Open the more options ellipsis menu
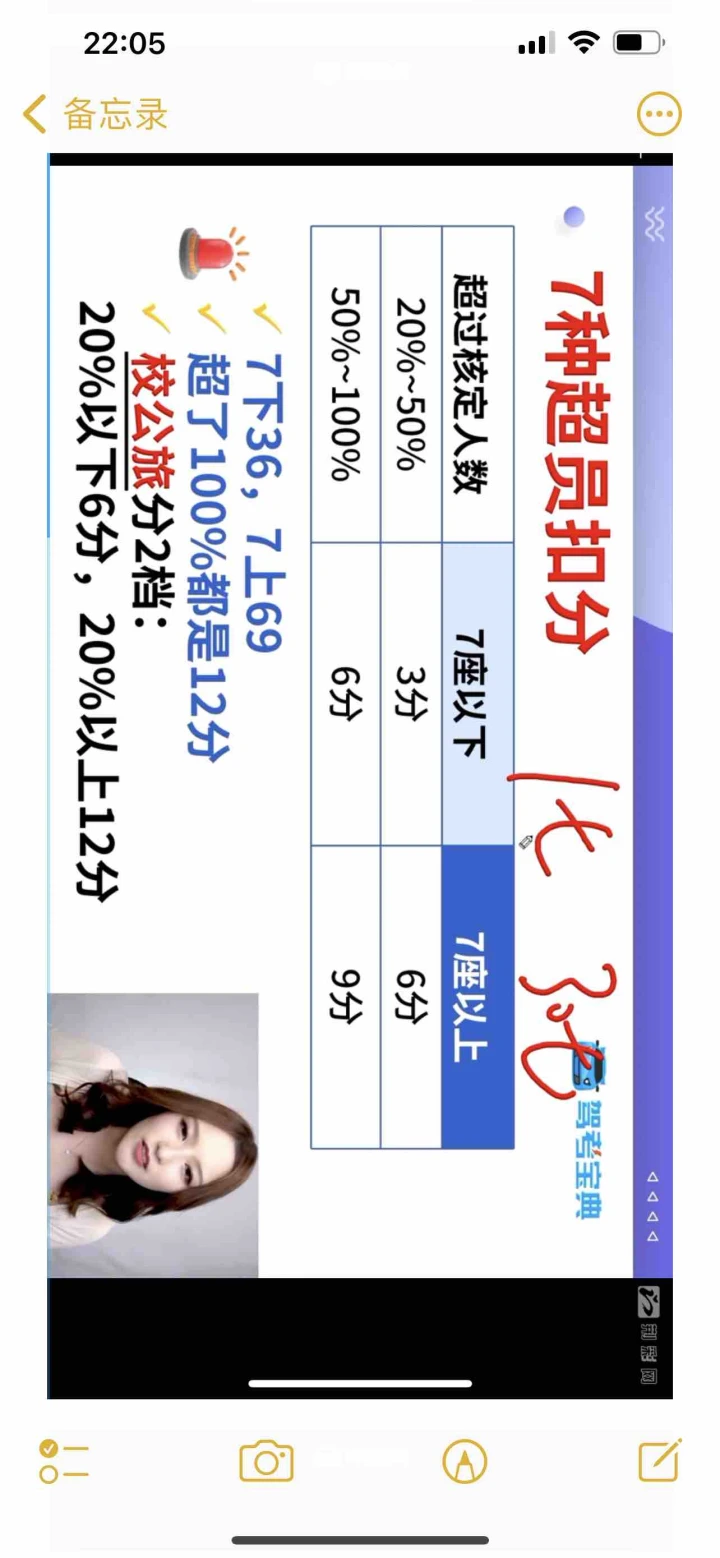The height and width of the screenshot is (1558, 720). click(x=659, y=115)
